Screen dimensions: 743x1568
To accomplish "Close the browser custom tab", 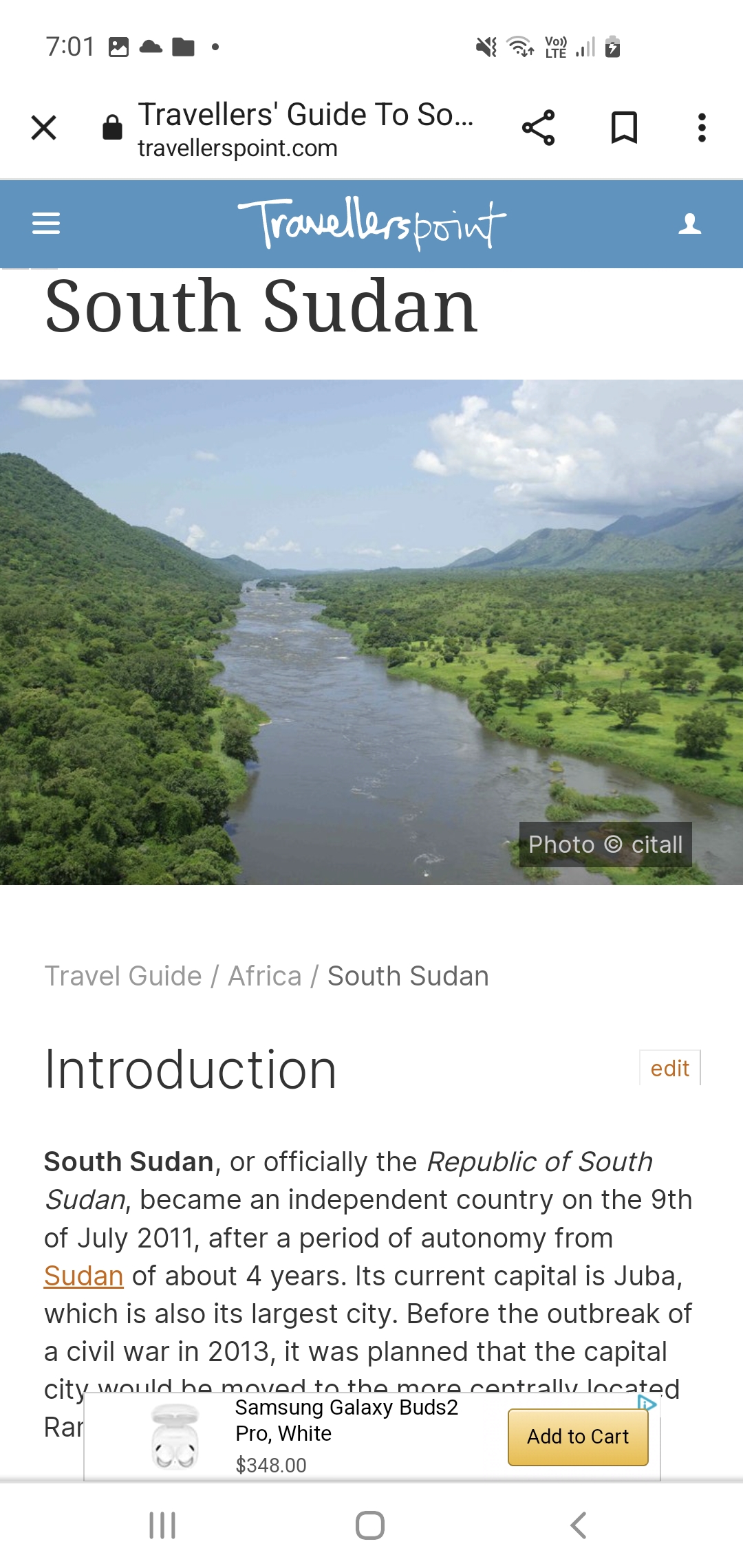I will (x=44, y=128).
